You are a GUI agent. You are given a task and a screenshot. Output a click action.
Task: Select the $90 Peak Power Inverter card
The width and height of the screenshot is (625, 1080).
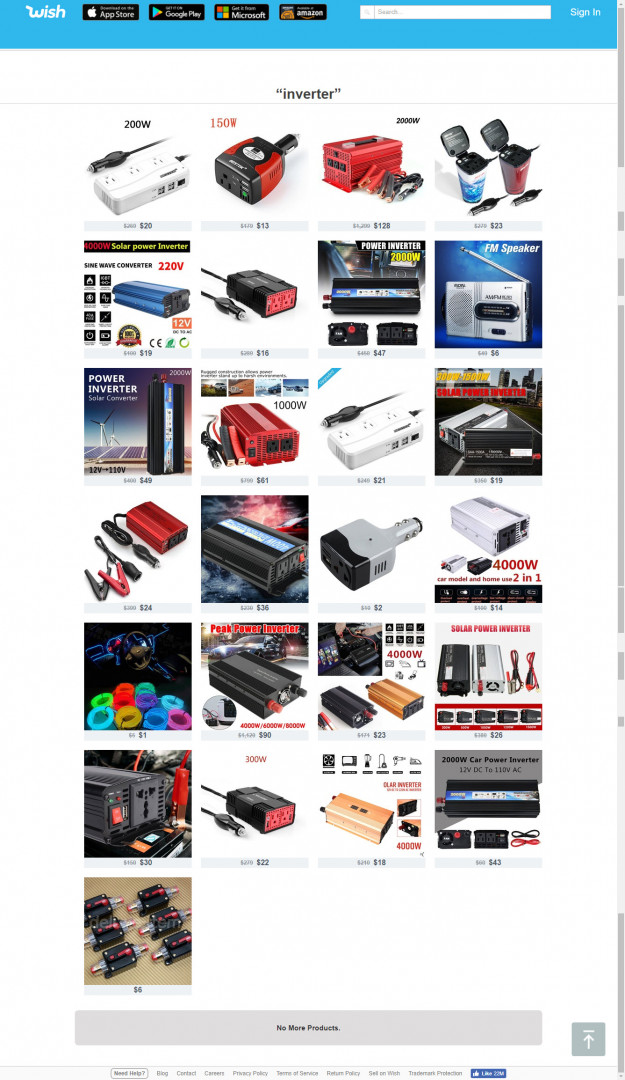click(x=254, y=677)
